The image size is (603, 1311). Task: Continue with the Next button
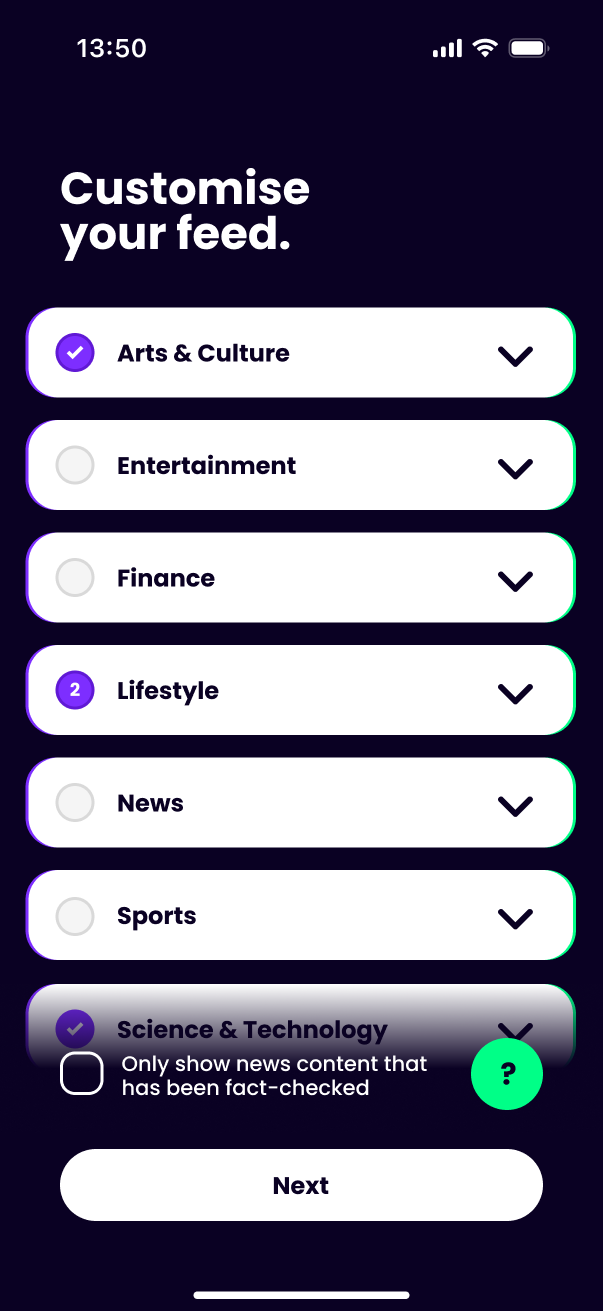point(301,1185)
